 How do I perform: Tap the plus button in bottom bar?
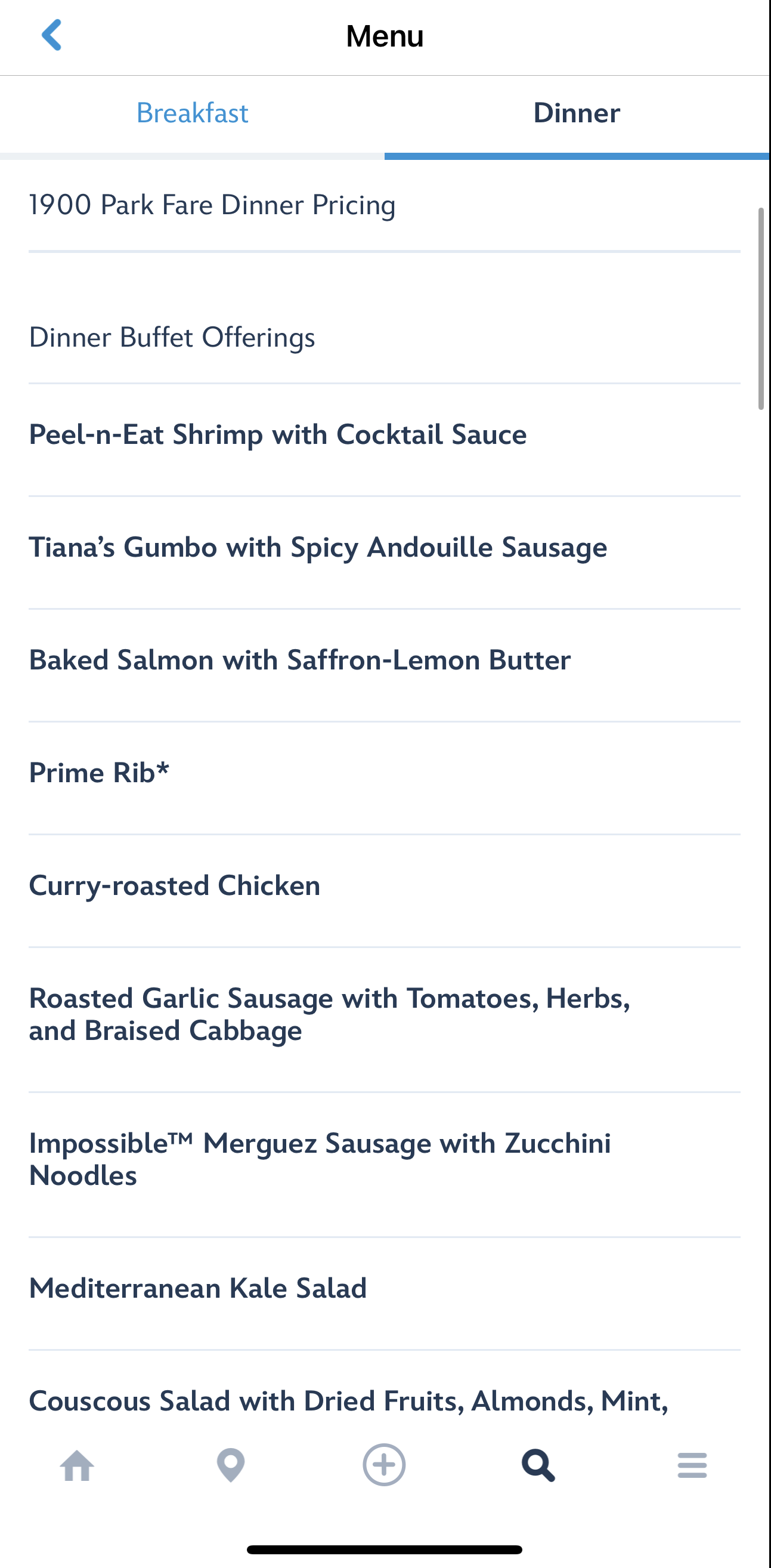tap(384, 1465)
